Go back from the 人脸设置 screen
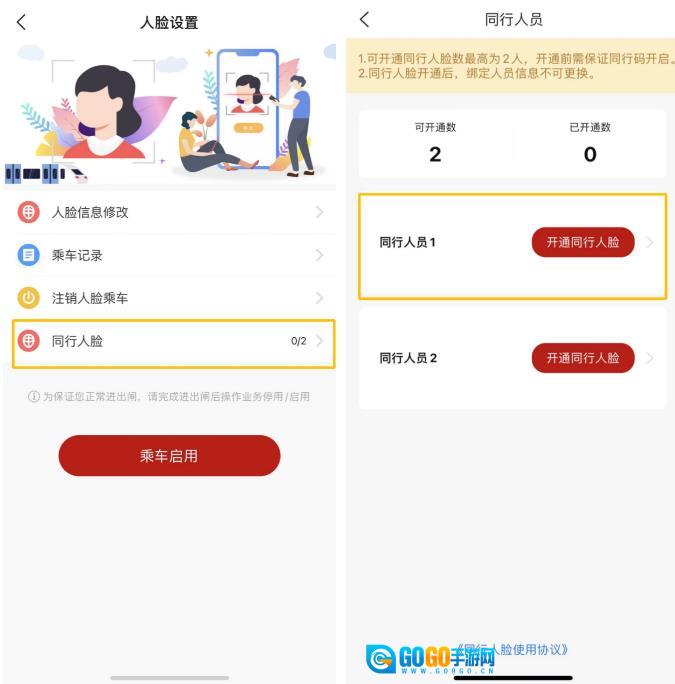Screen dimensions: 675x684 point(21,22)
